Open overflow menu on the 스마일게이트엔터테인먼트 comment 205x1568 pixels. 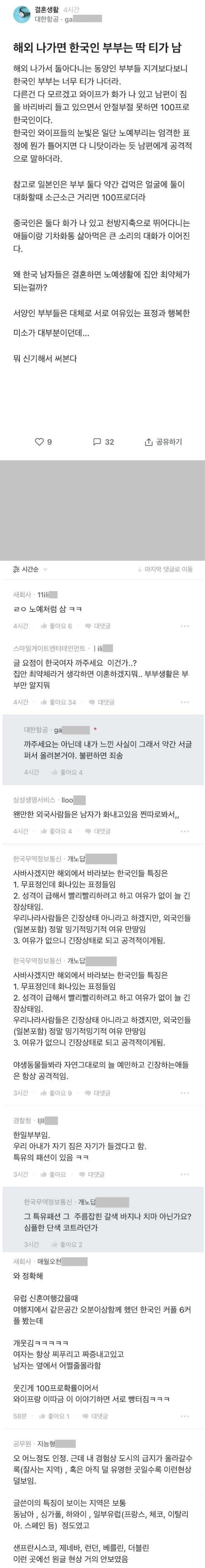tap(184, 702)
